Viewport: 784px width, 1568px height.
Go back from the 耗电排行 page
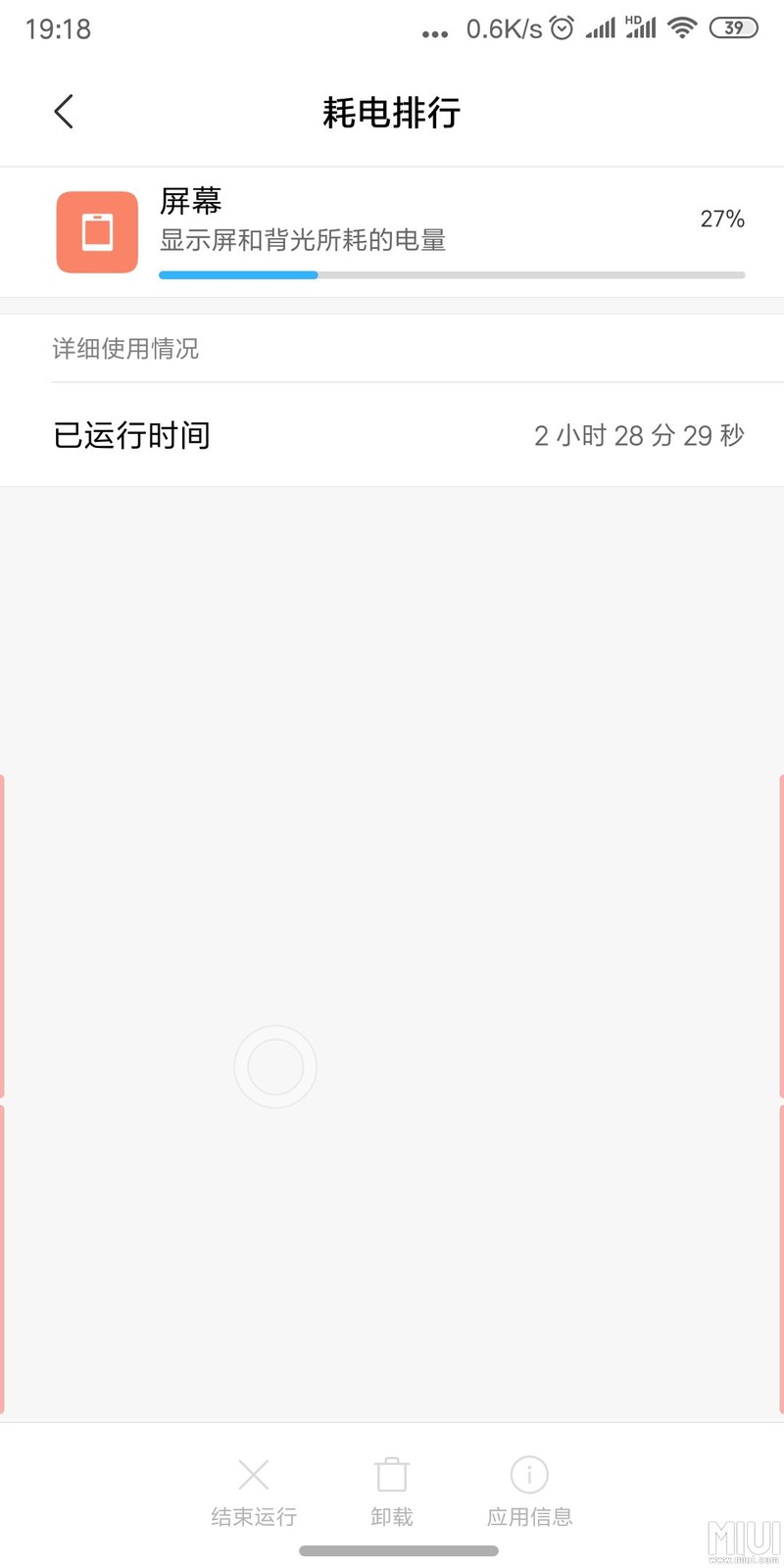pos(65,112)
